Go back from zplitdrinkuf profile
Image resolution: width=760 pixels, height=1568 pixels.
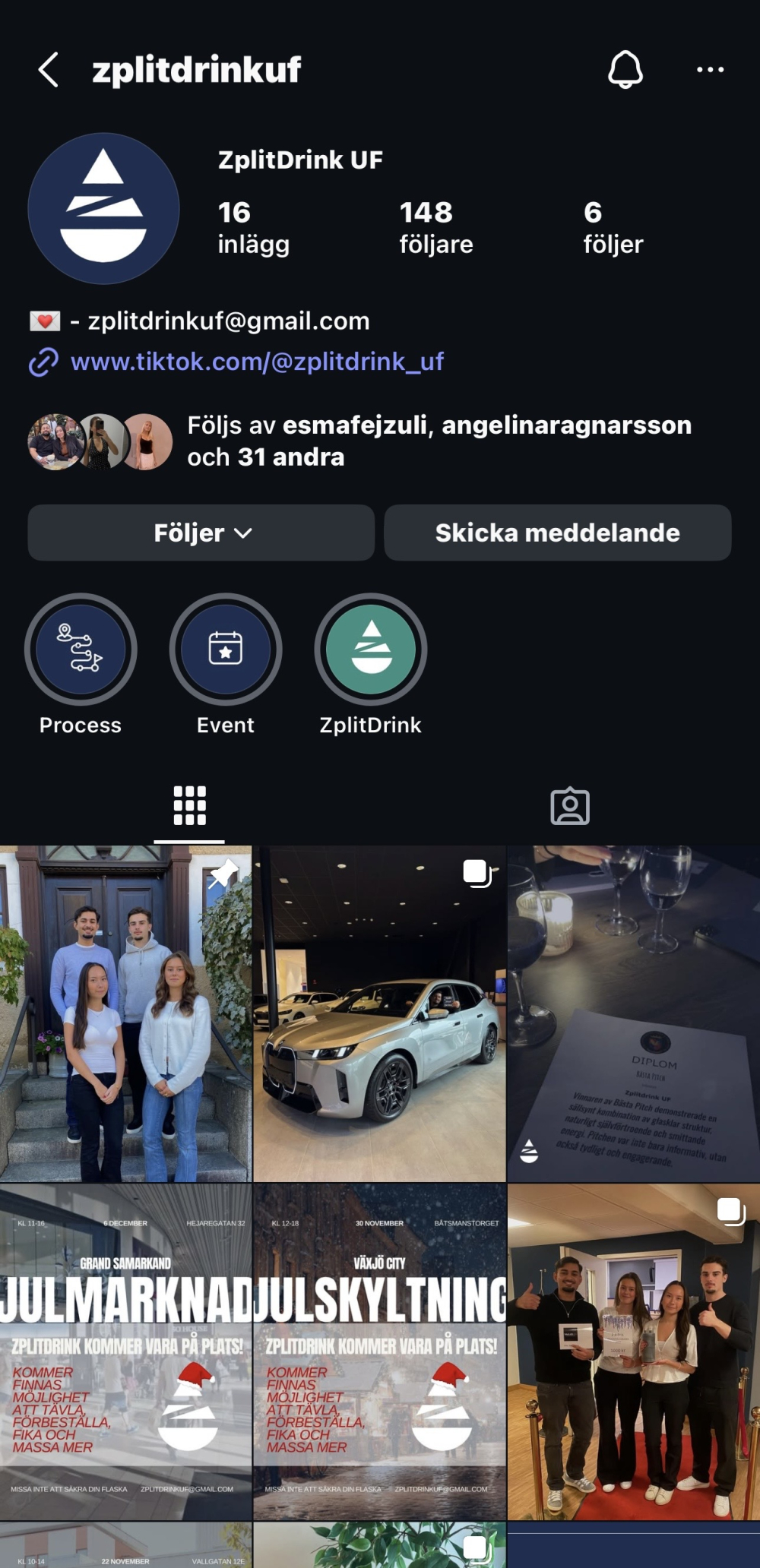point(49,70)
